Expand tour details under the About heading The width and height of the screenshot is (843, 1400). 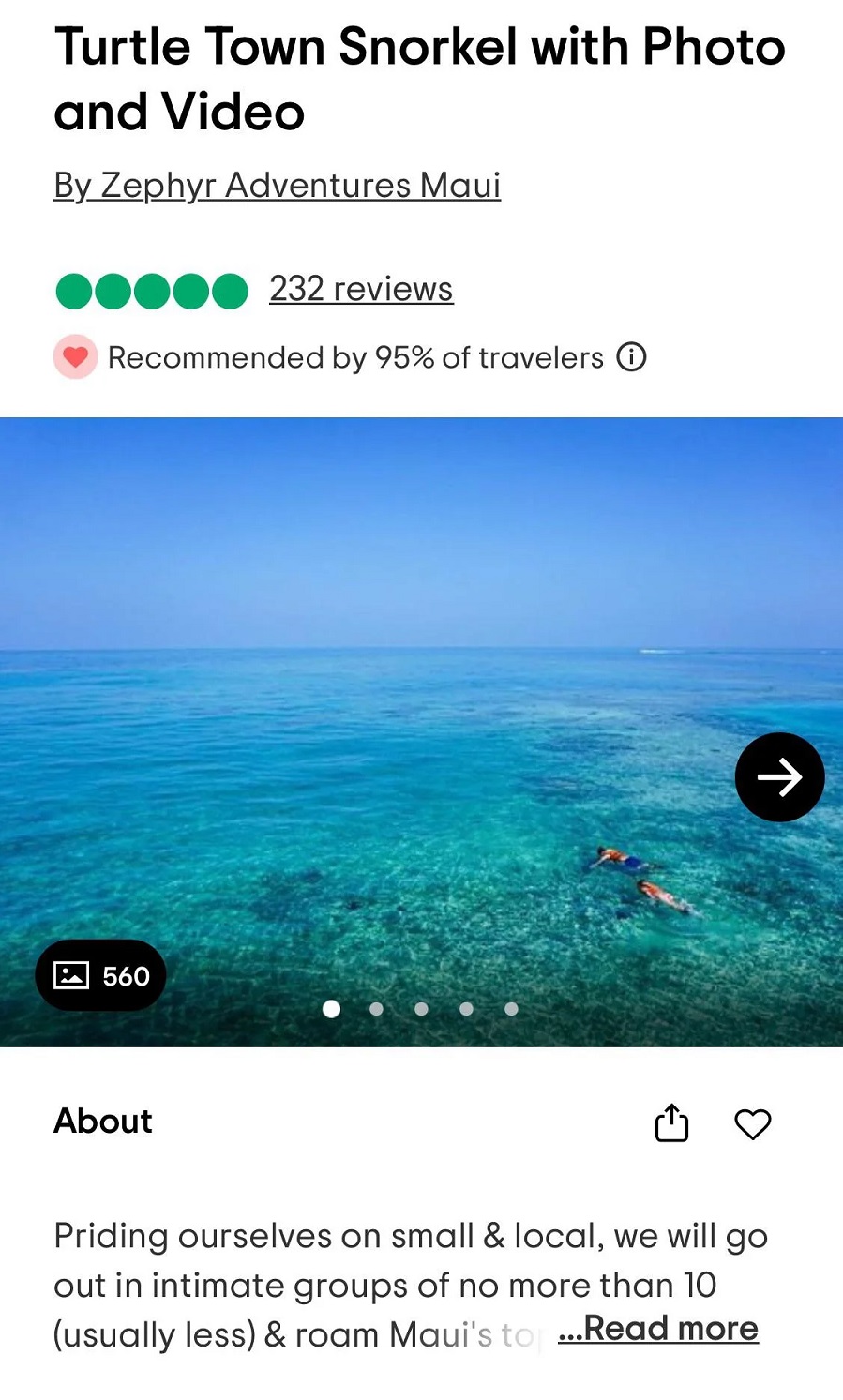pyautogui.click(x=658, y=1329)
